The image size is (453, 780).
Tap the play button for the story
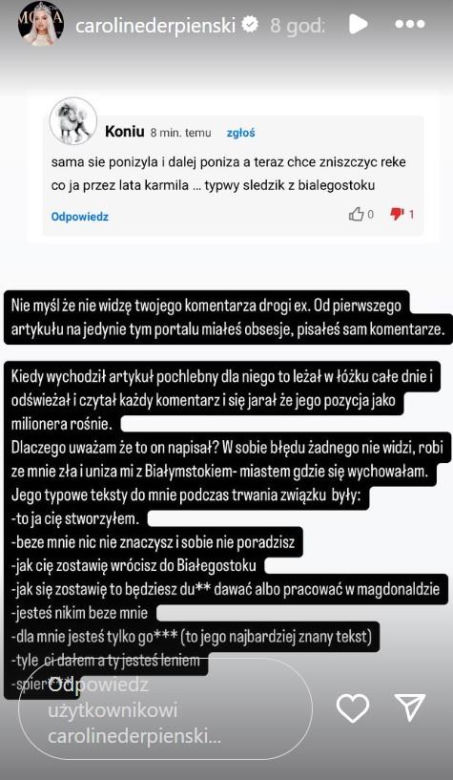pos(358,24)
